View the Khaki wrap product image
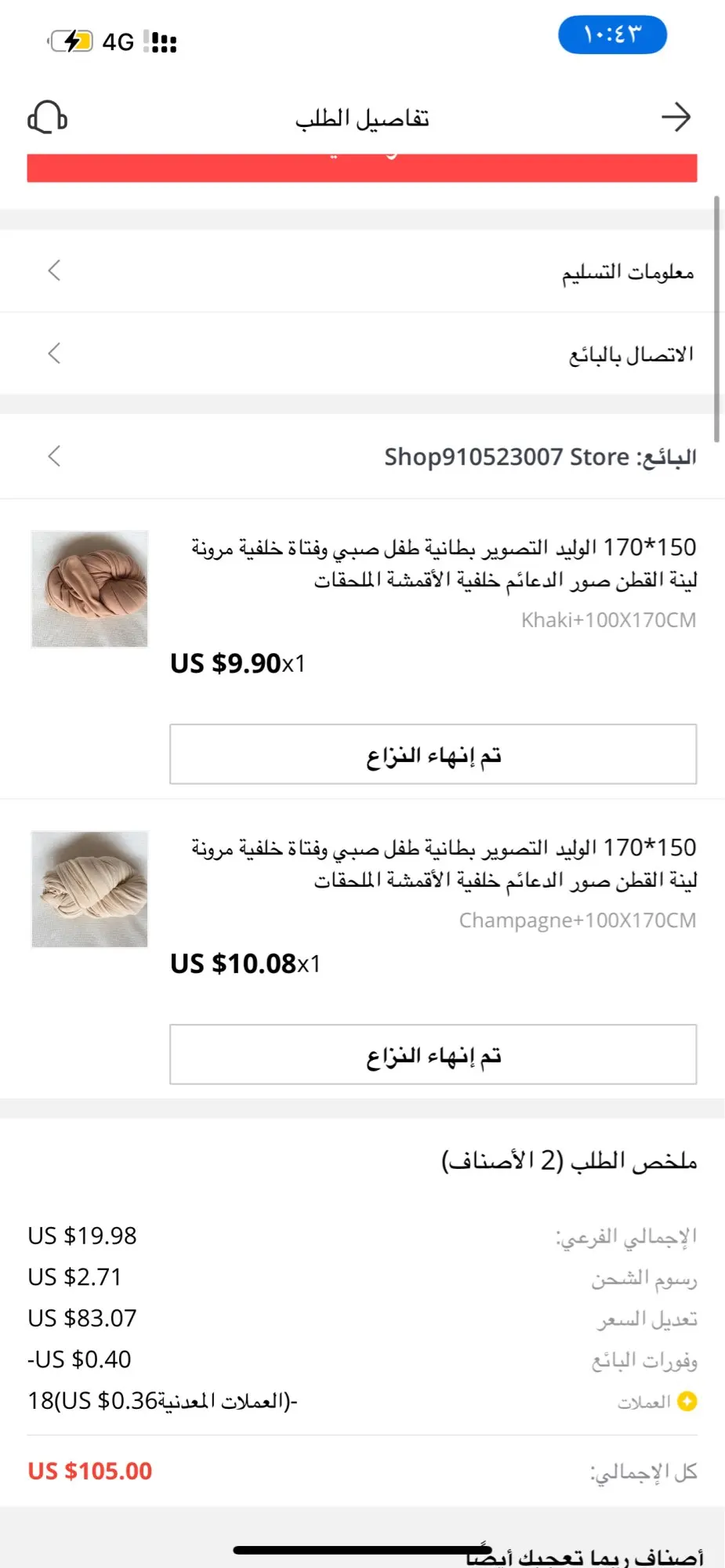The height and width of the screenshot is (1568, 725). click(89, 589)
